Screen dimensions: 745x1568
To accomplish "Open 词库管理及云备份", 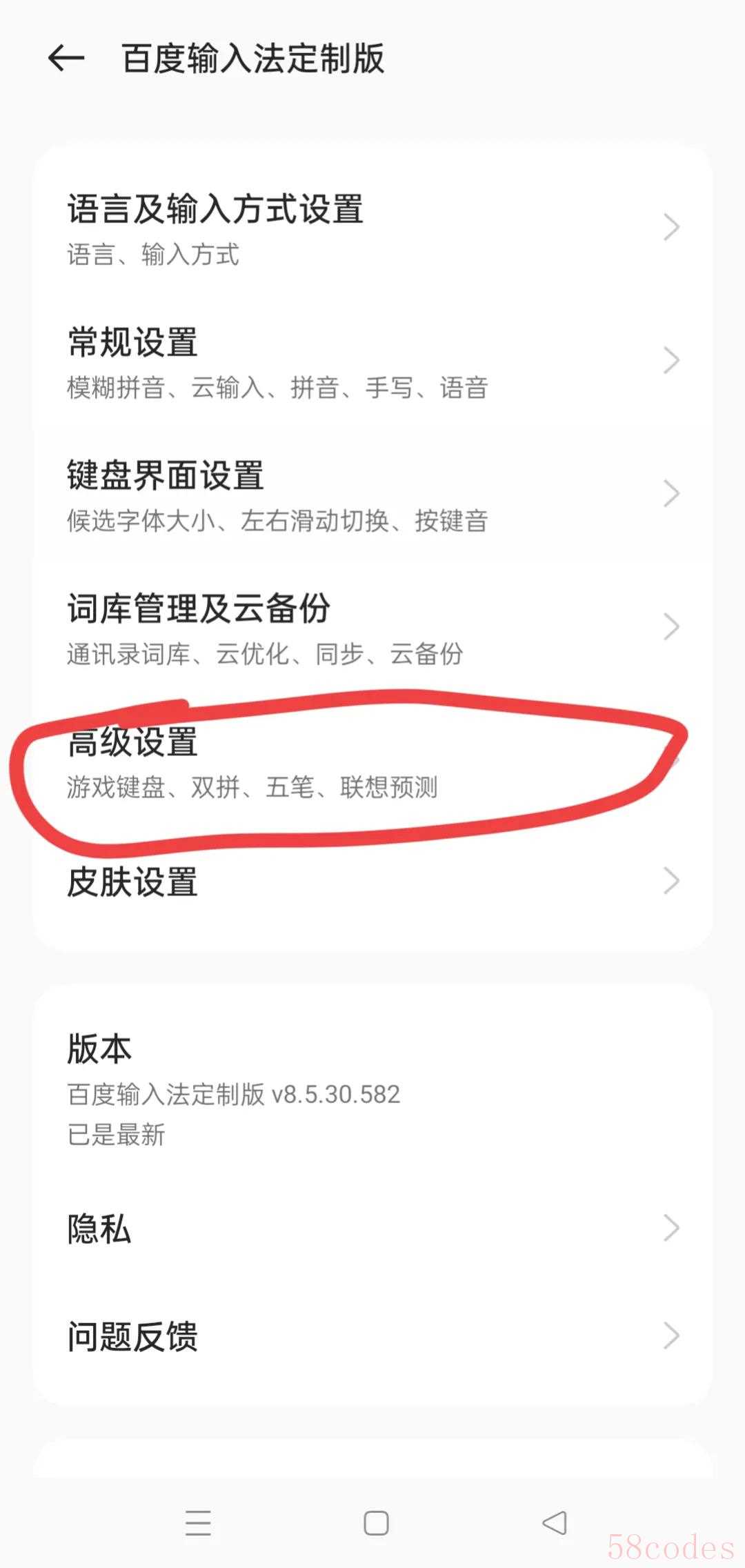I will pos(372,628).
